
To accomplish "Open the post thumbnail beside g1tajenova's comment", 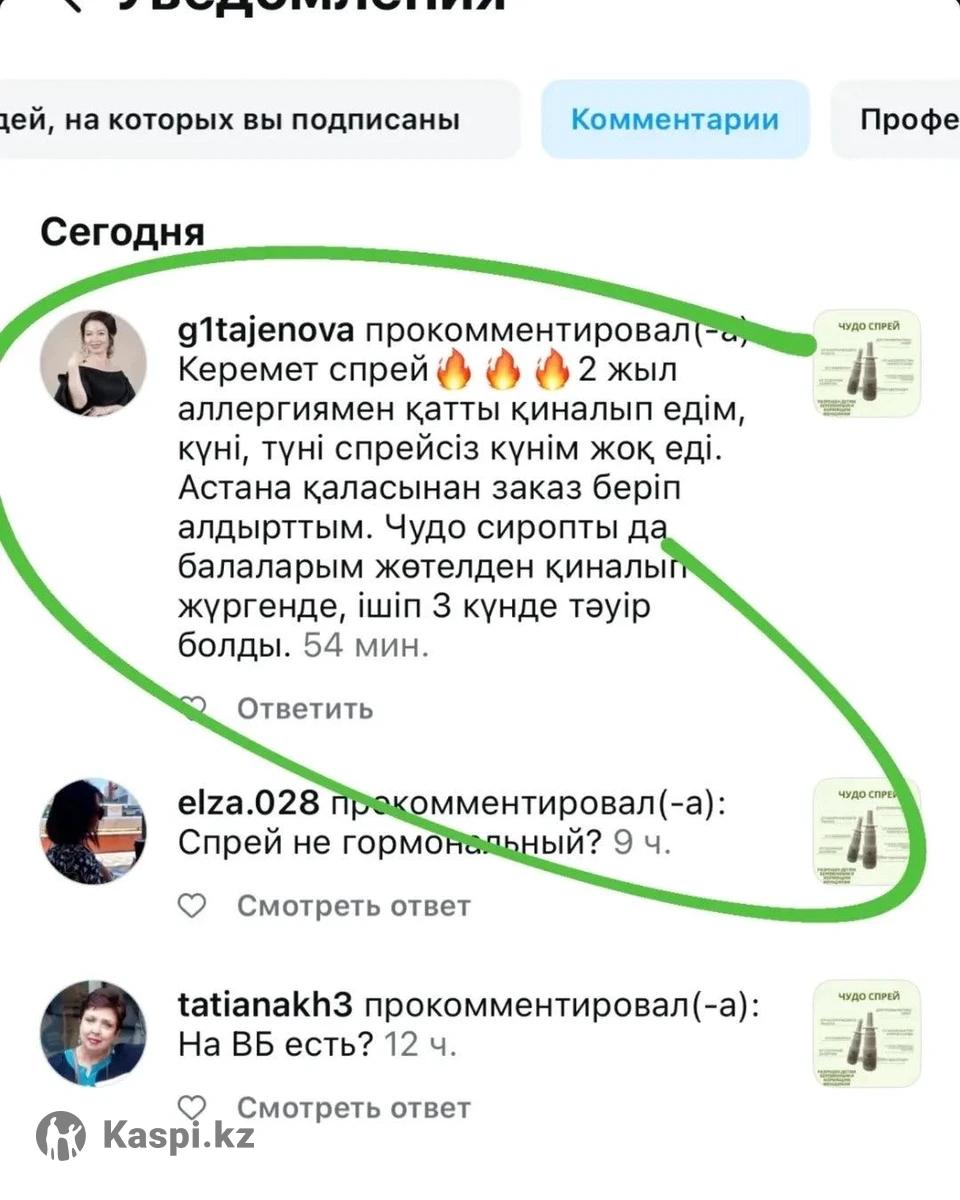I will [865, 363].
